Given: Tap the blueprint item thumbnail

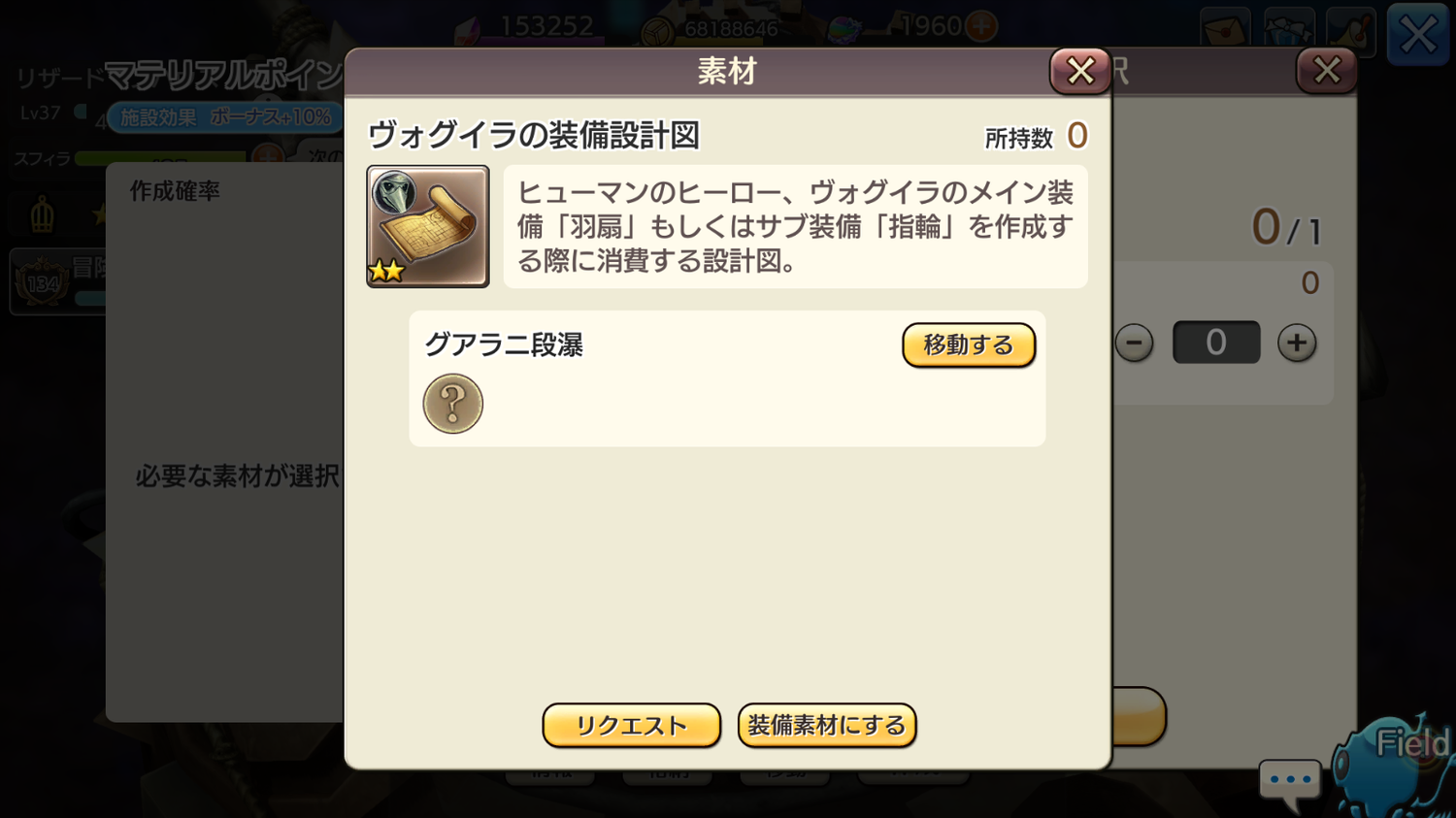Looking at the screenshot, I should click(428, 226).
